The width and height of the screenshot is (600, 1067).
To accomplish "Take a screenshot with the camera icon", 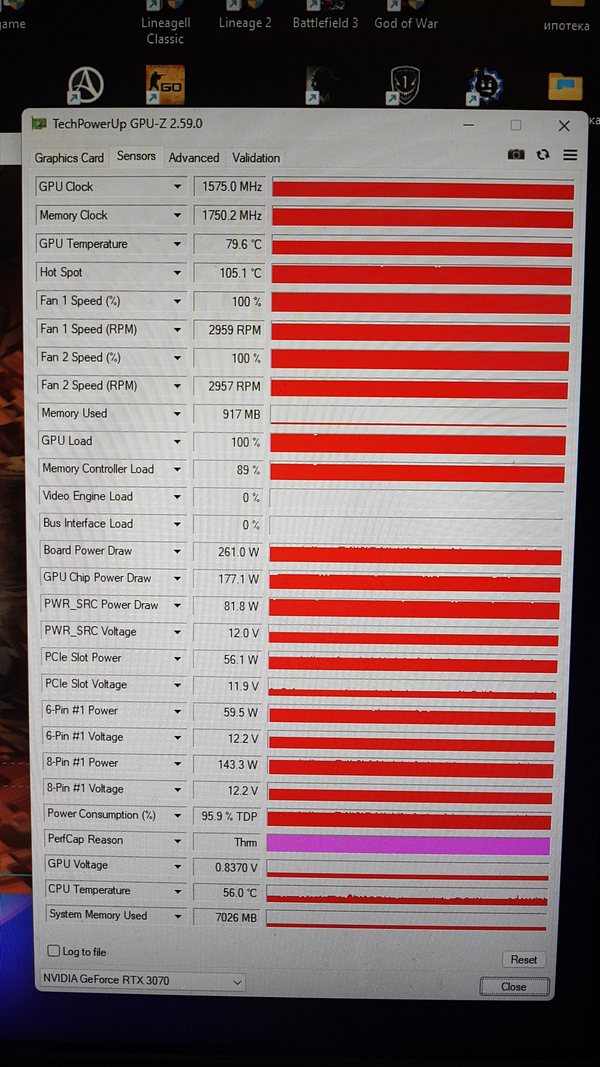I will (516, 154).
